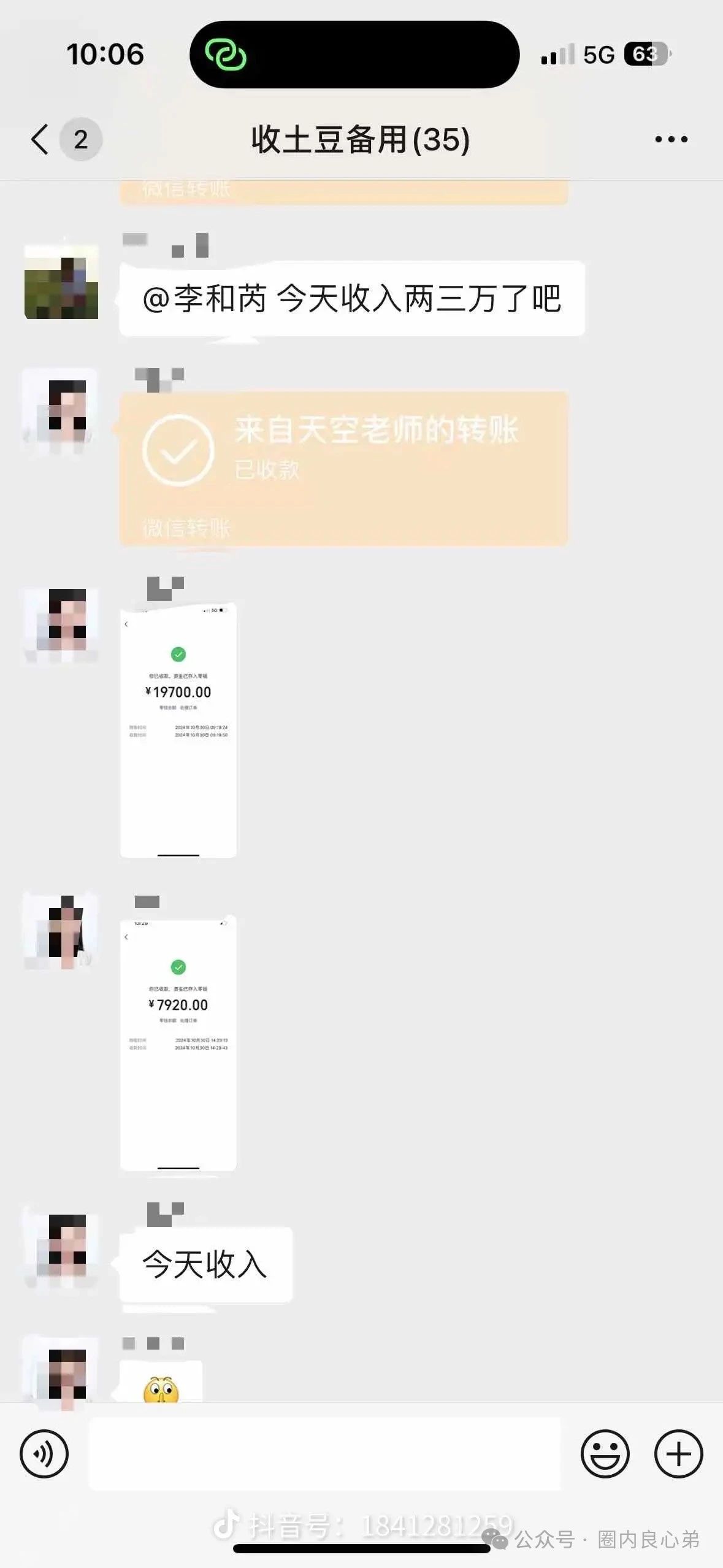Open the emoji sticker panel
The image size is (723, 1568).
(x=605, y=1453)
